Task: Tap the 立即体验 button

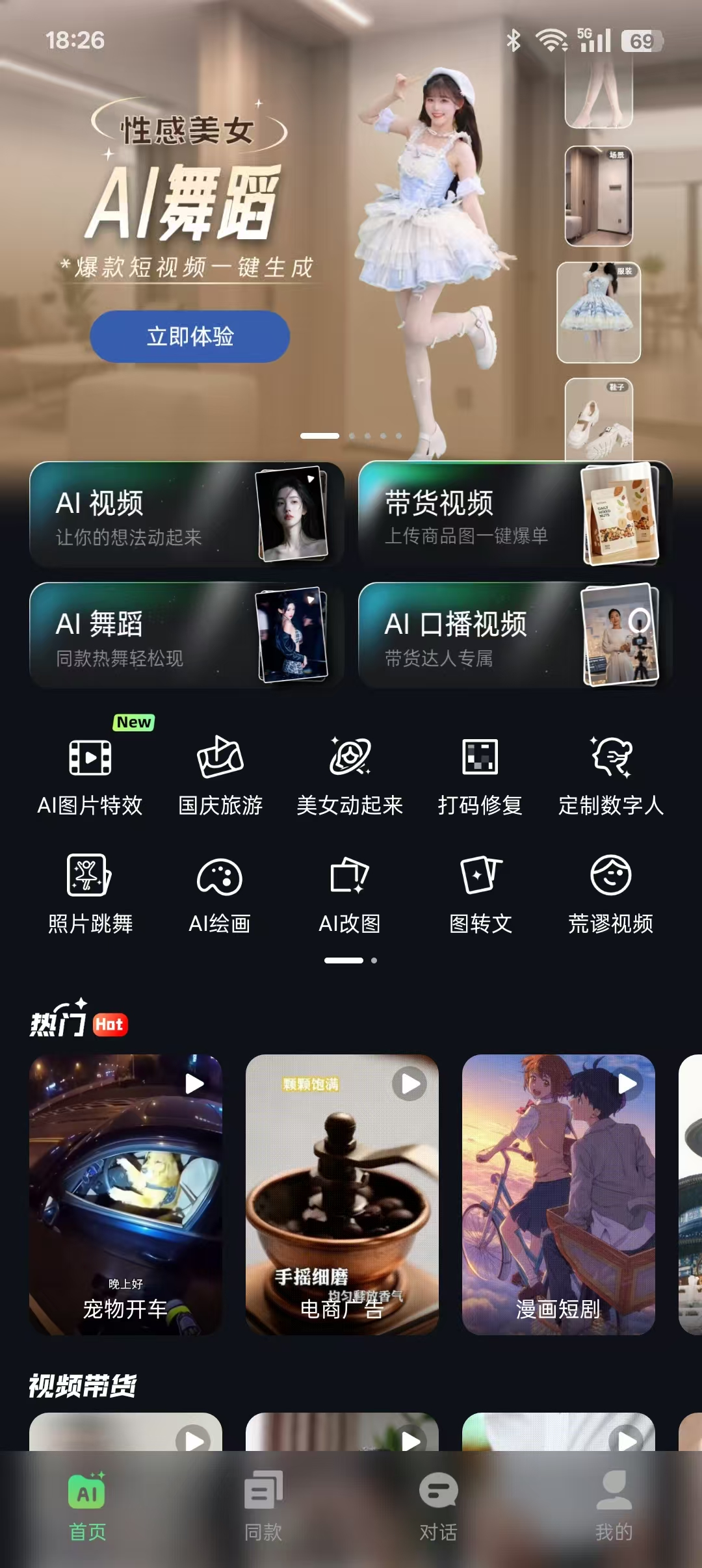Action: click(190, 336)
